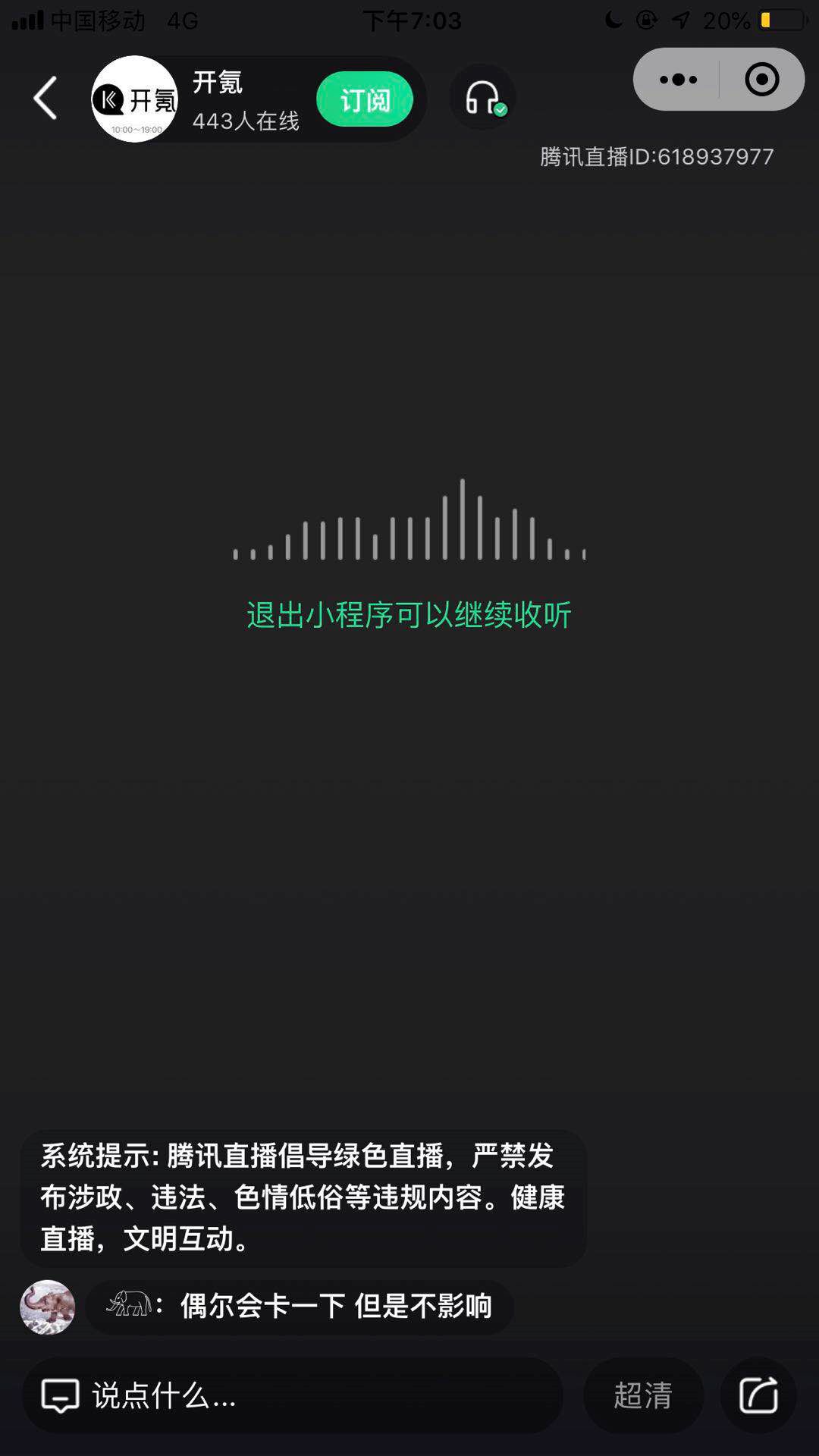Share the live stream
Screen dimensions: 819x1456
pyautogui.click(x=758, y=1395)
